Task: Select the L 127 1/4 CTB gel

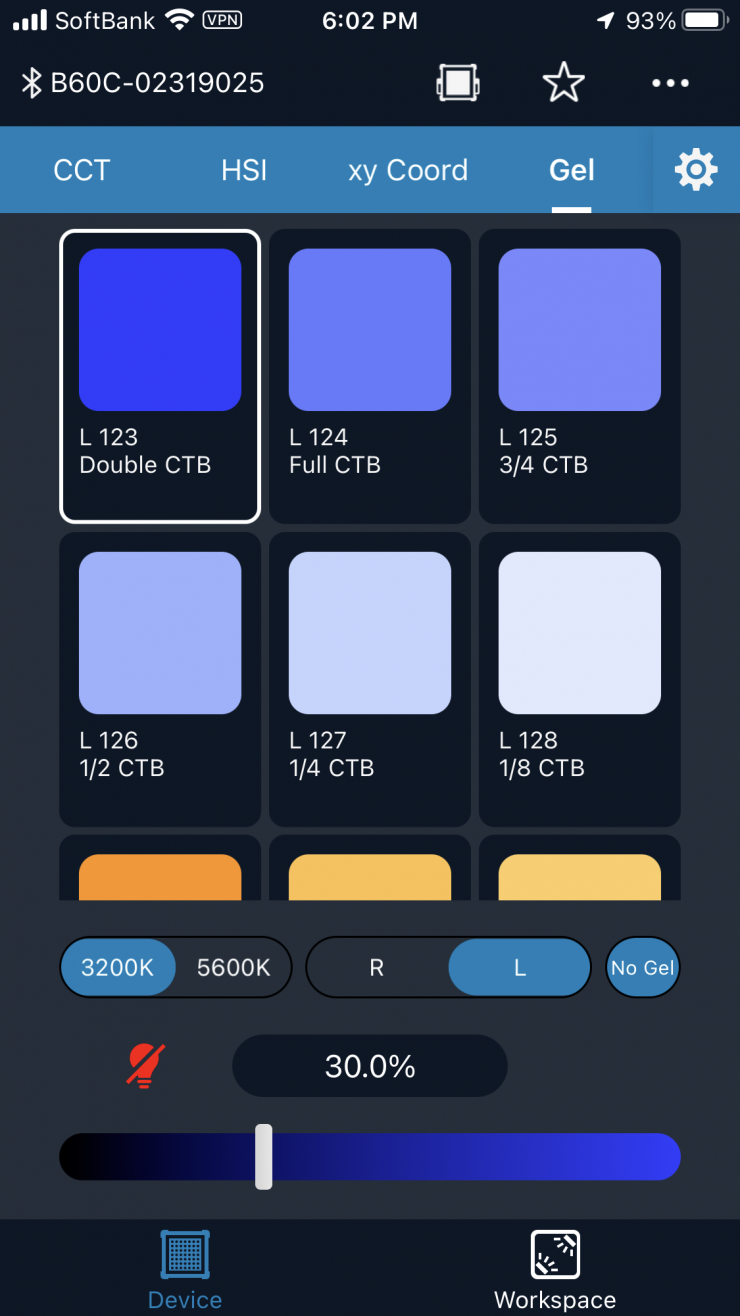Action: [x=370, y=679]
